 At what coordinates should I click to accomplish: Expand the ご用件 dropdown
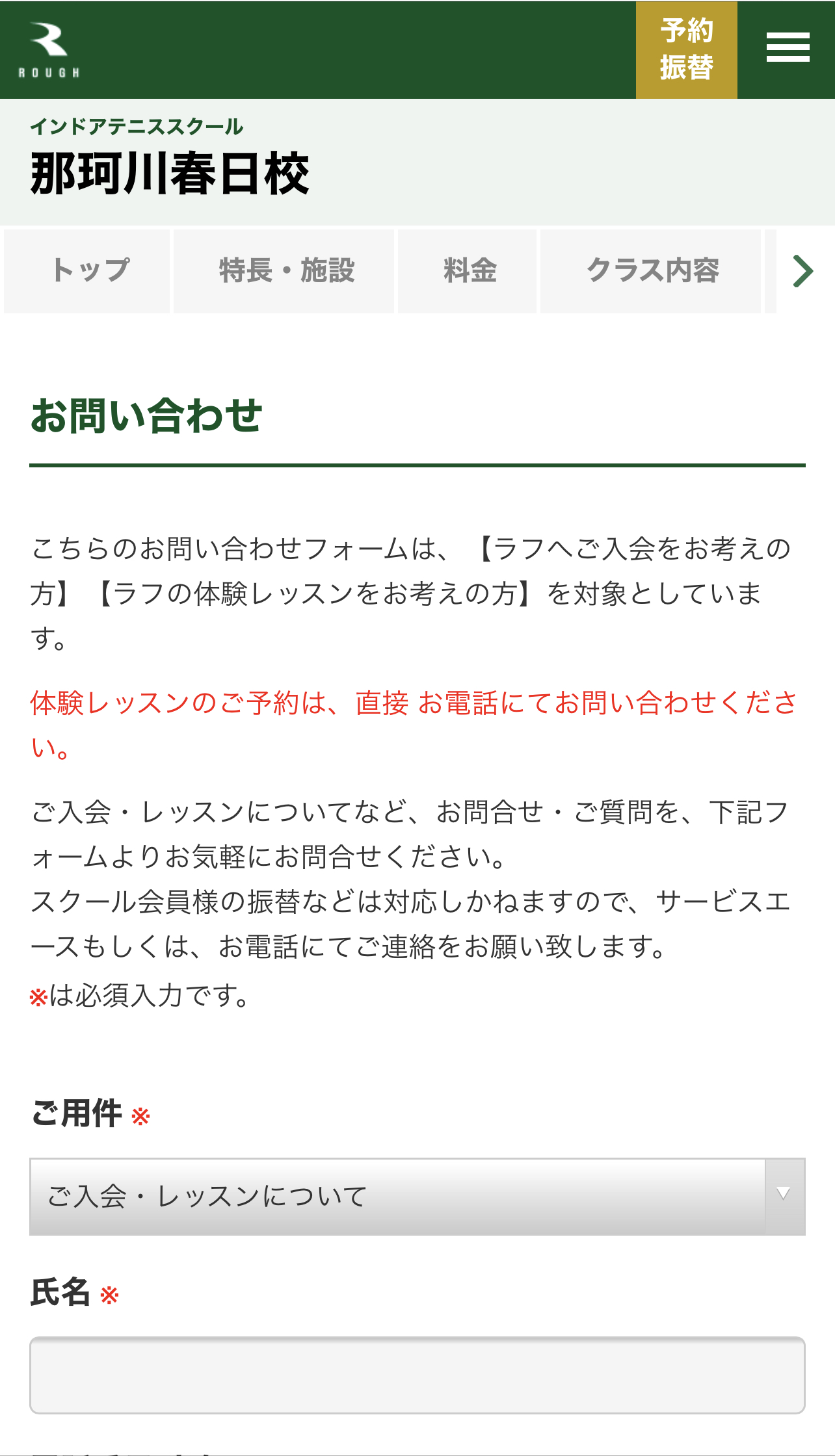pos(417,1197)
